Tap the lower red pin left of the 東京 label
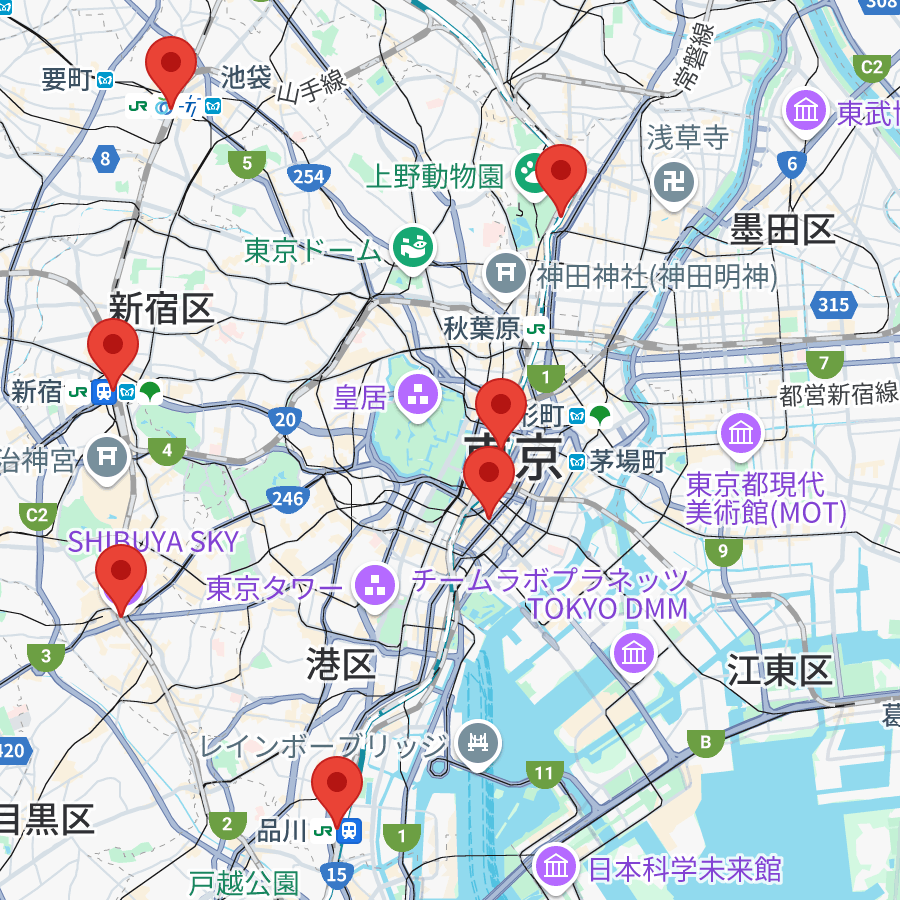The width and height of the screenshot is (900, 900). click(488, 474)
